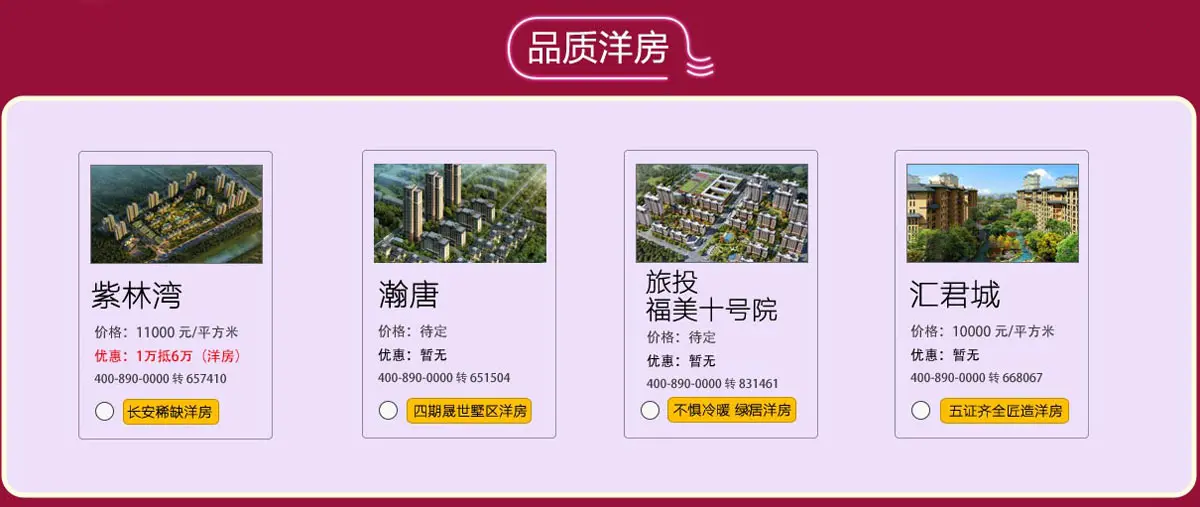
Task: Open the 瀚唐 property image
Action: [460, 213]
